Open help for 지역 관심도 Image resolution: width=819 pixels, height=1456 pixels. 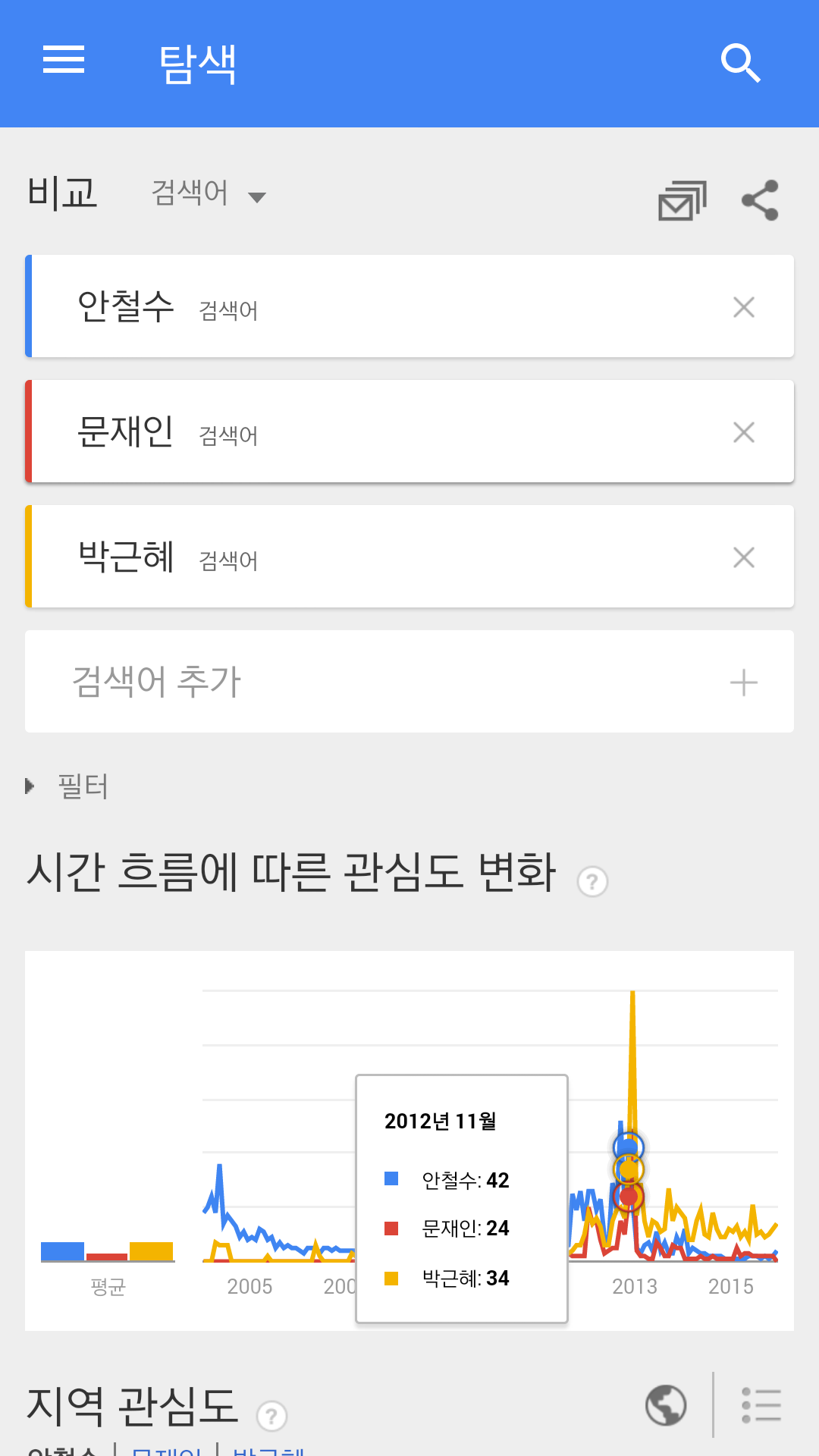271,1416
